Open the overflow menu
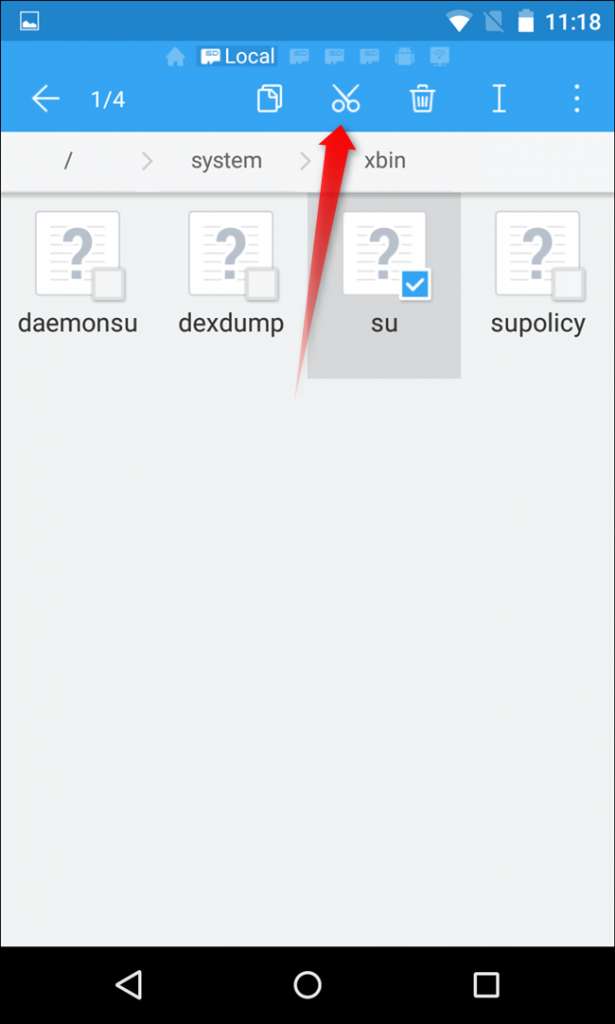This screenshot has height=1024, width=615. [x=576, y=99]
